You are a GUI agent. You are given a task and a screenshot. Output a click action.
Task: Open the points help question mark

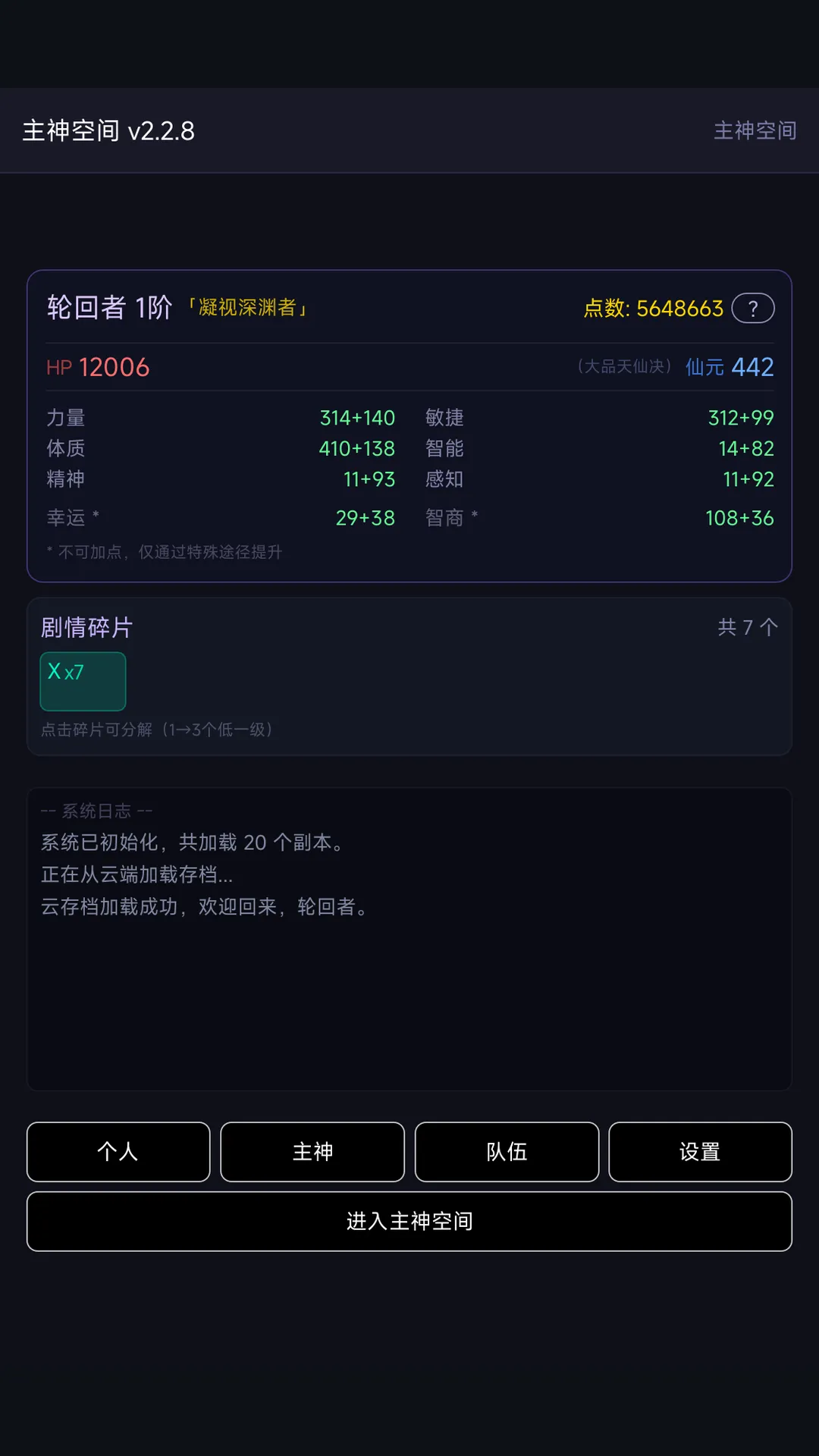click(752, 309)
